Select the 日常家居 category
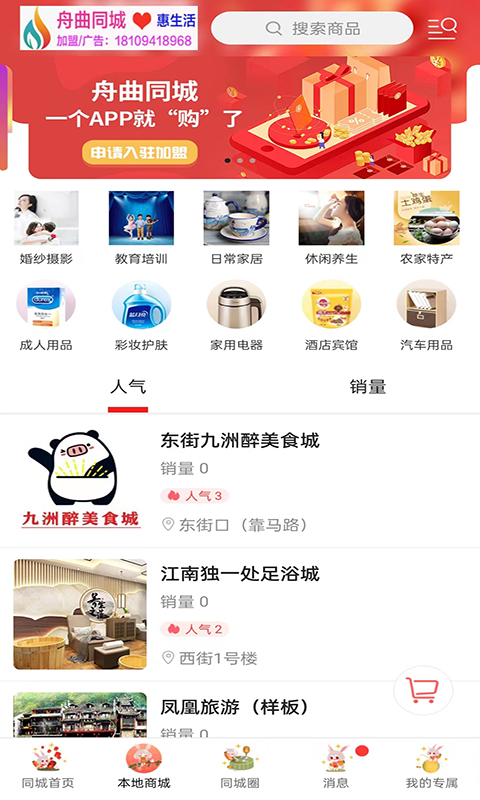This screenshot has height=800, width=480. [236, 228]
